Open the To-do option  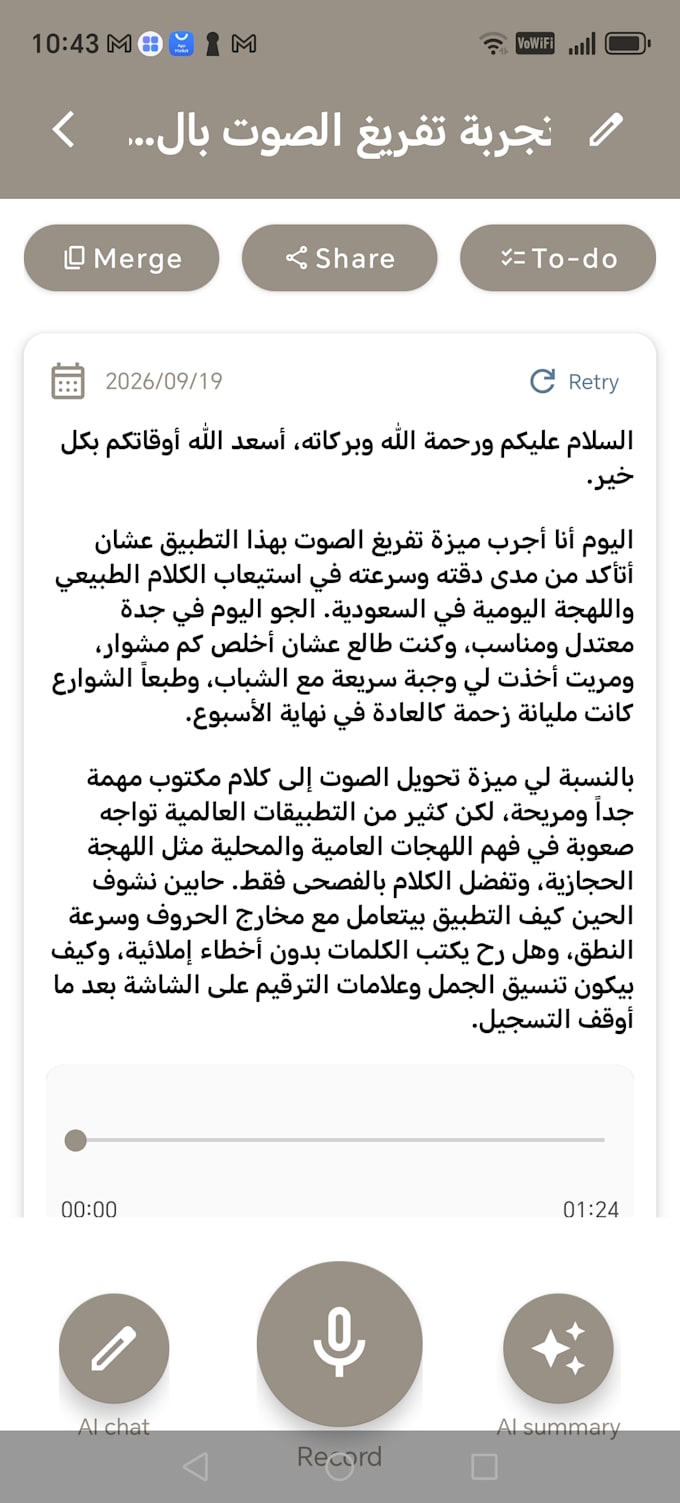558,258
